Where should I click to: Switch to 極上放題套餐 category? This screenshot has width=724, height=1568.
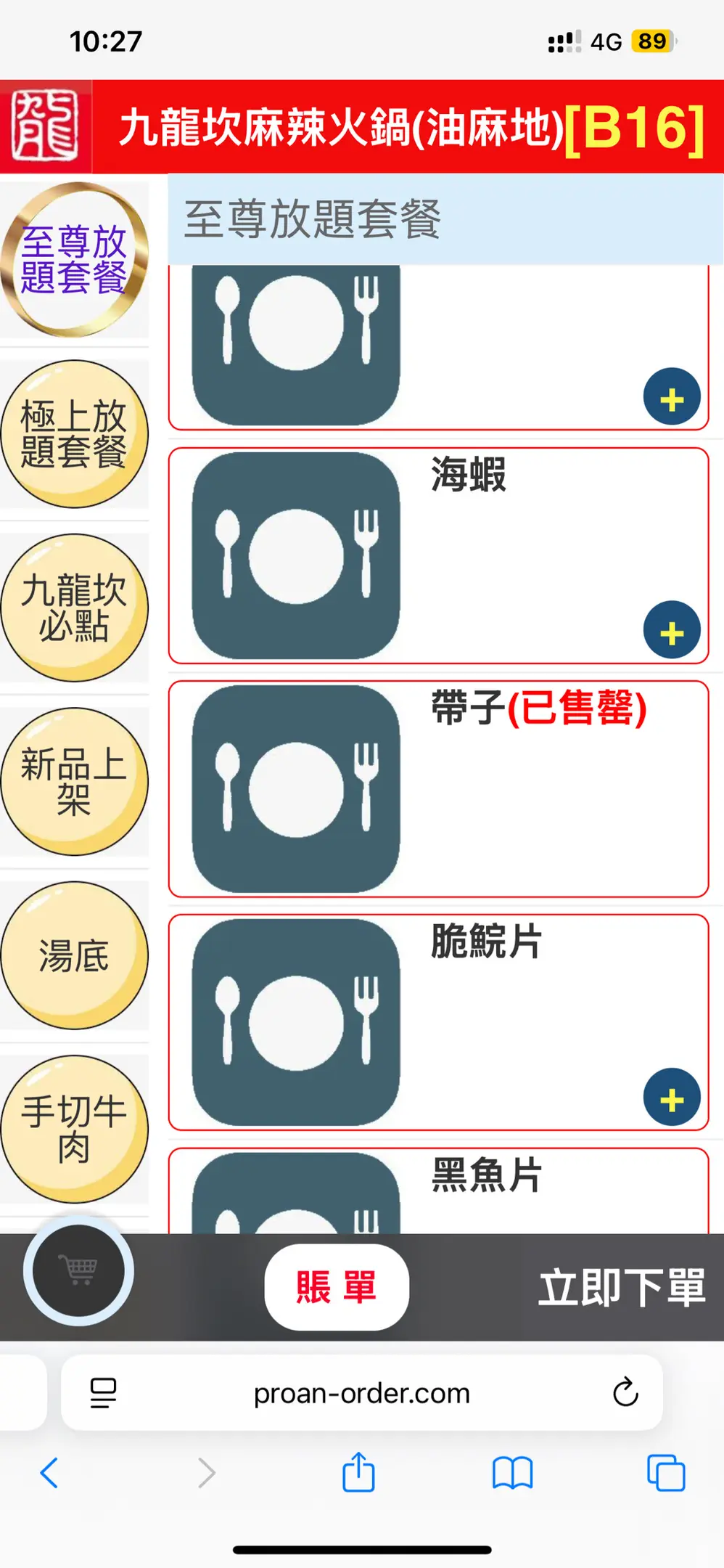[x=74, y=433]
